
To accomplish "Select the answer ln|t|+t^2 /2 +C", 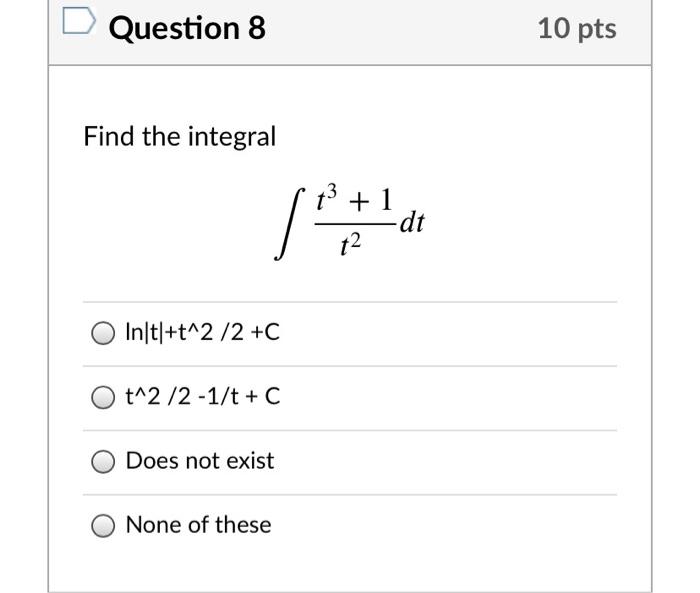I will [x=103, y=333].
